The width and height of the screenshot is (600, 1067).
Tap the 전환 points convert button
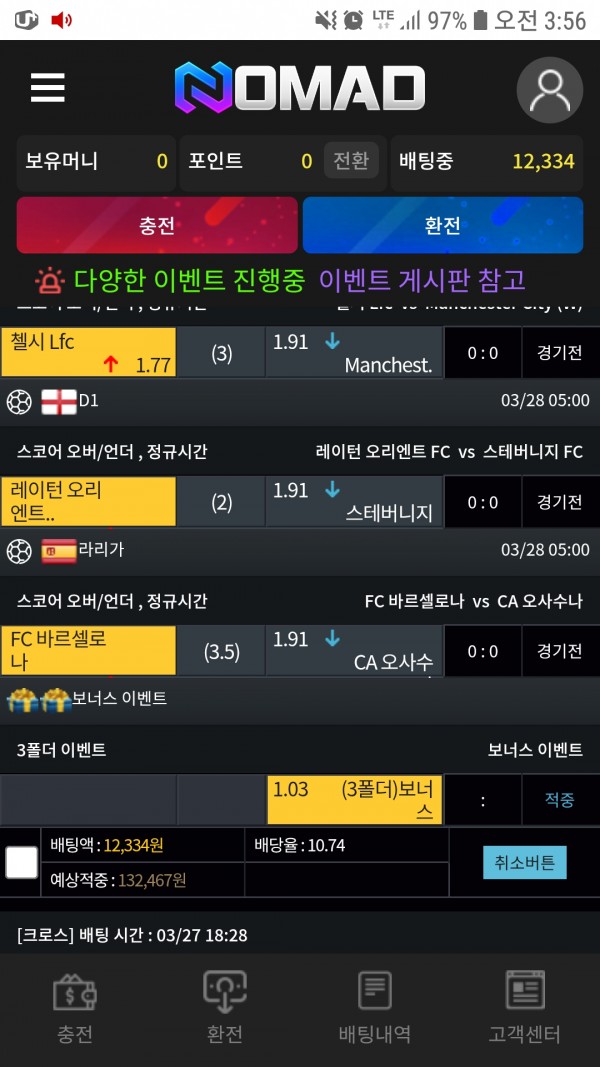click(x=351, y=161)
